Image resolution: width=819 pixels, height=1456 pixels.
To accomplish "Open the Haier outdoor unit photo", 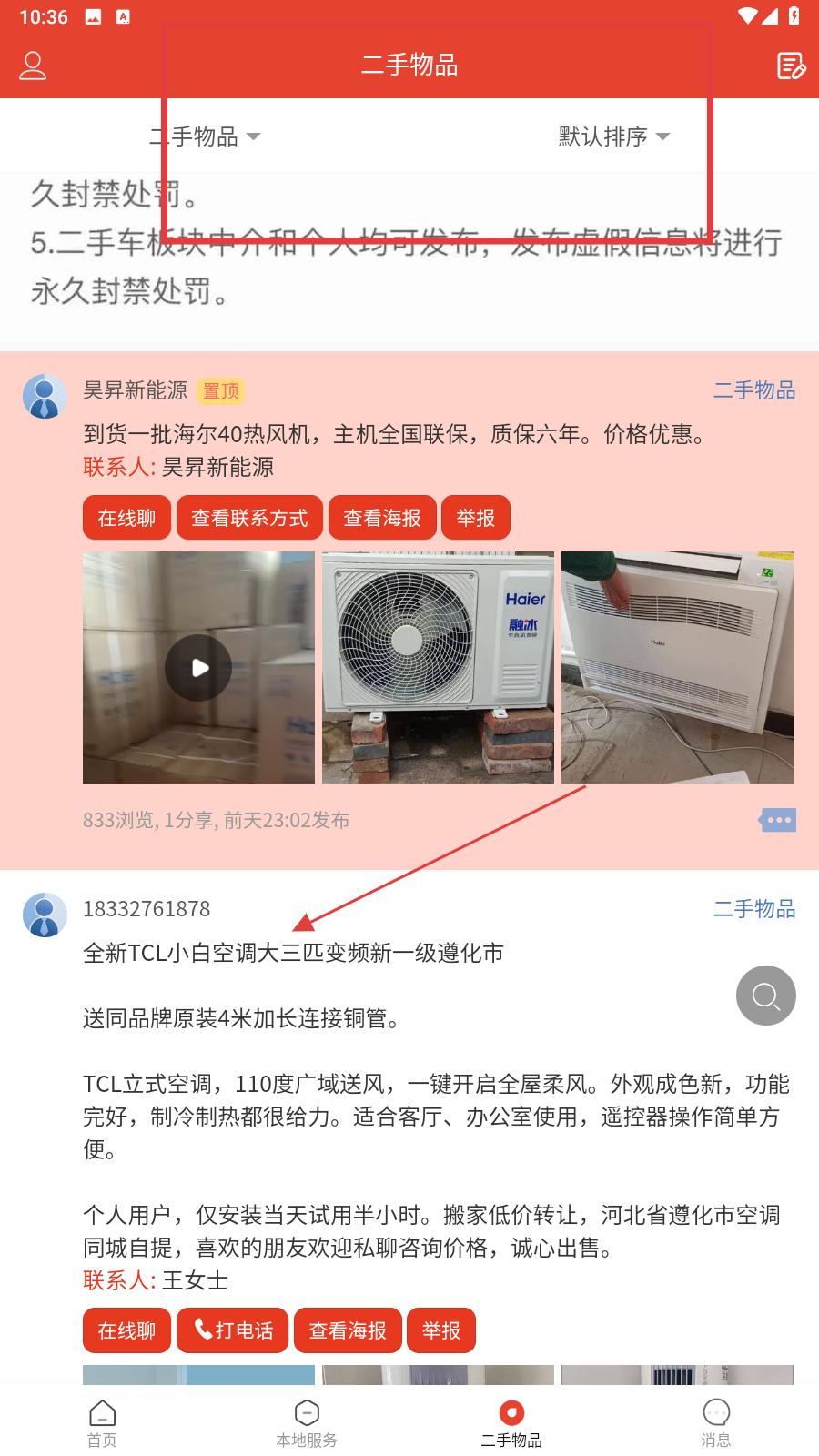I will (x=438, y=667).
